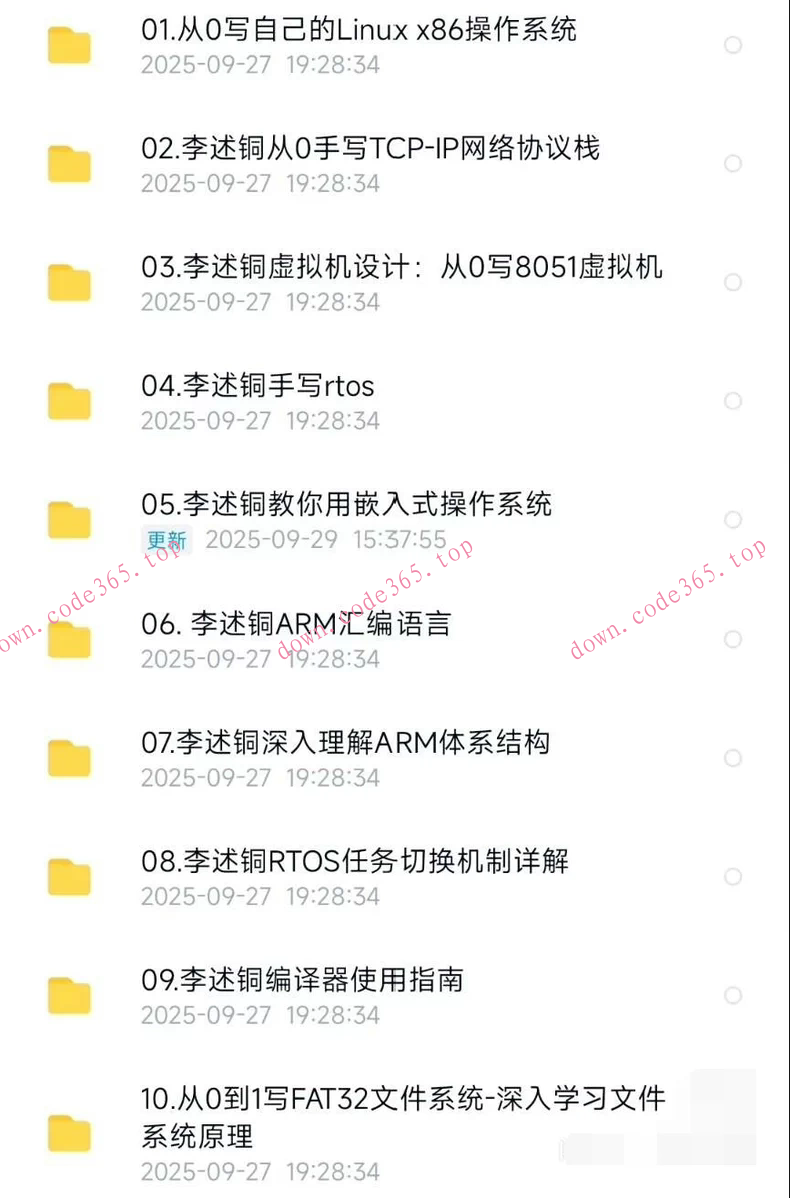This screenshot has width=790, height=1198.
Task: Click the folder icon for Linux x86 course
Action: [x=68, y=45]
